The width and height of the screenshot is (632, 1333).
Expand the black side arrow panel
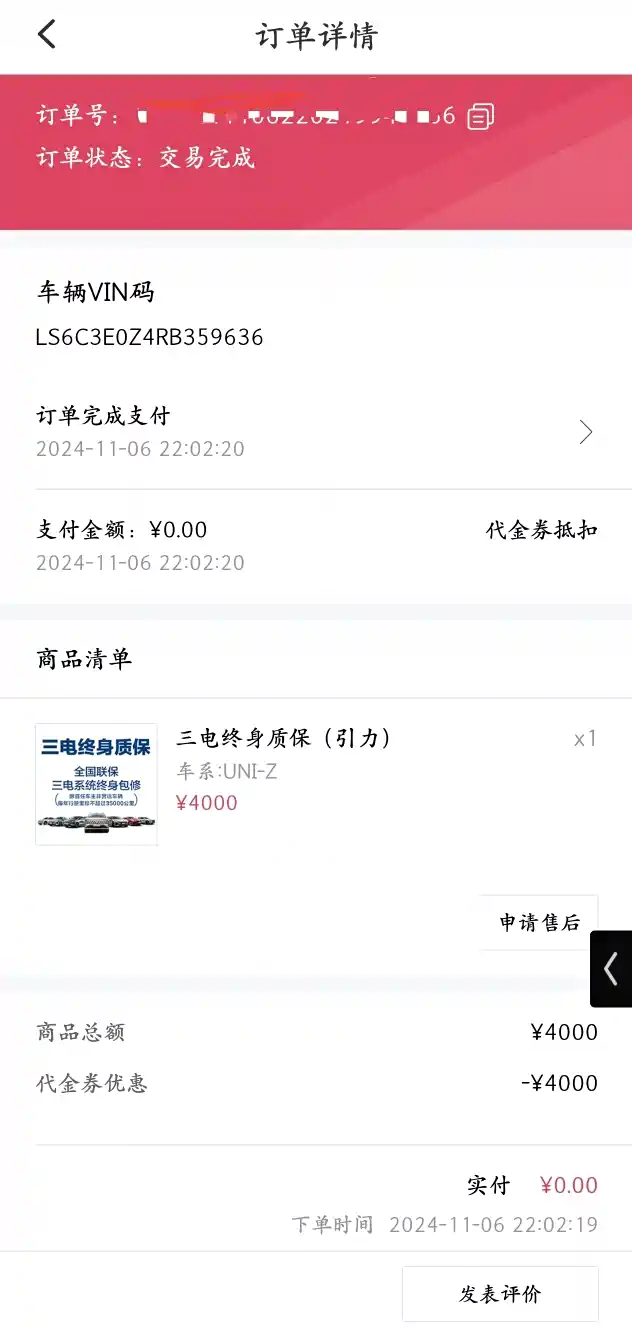[611, 968]
